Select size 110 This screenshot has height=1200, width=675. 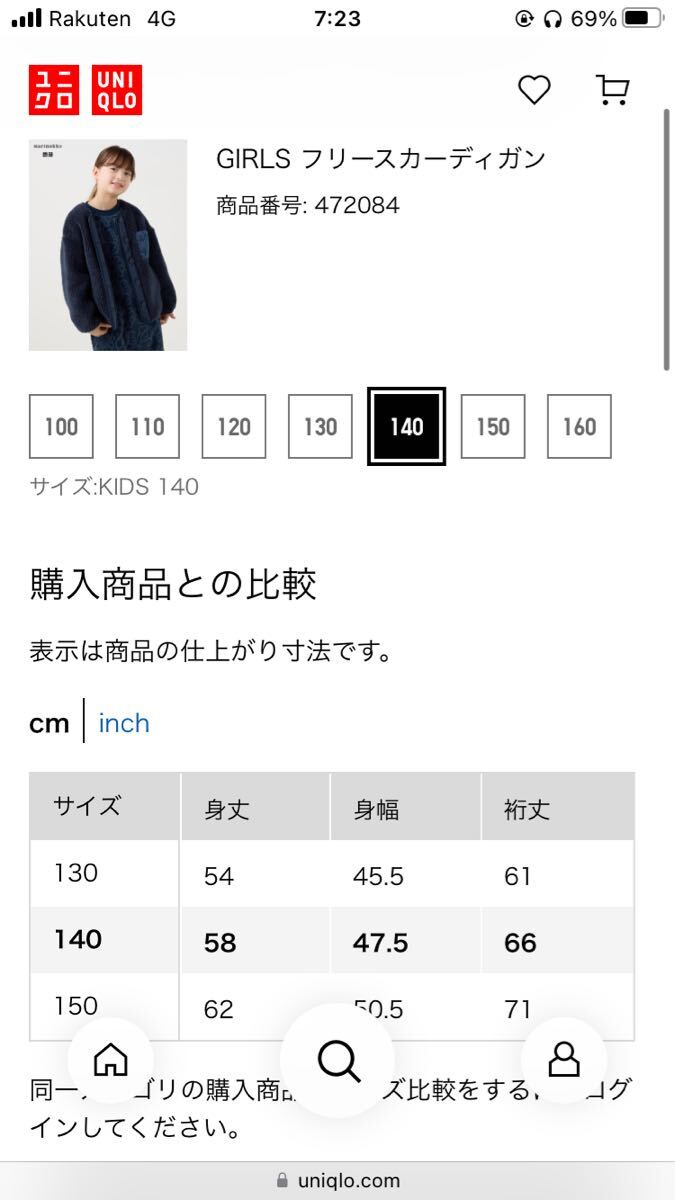[x=147, y=427]
